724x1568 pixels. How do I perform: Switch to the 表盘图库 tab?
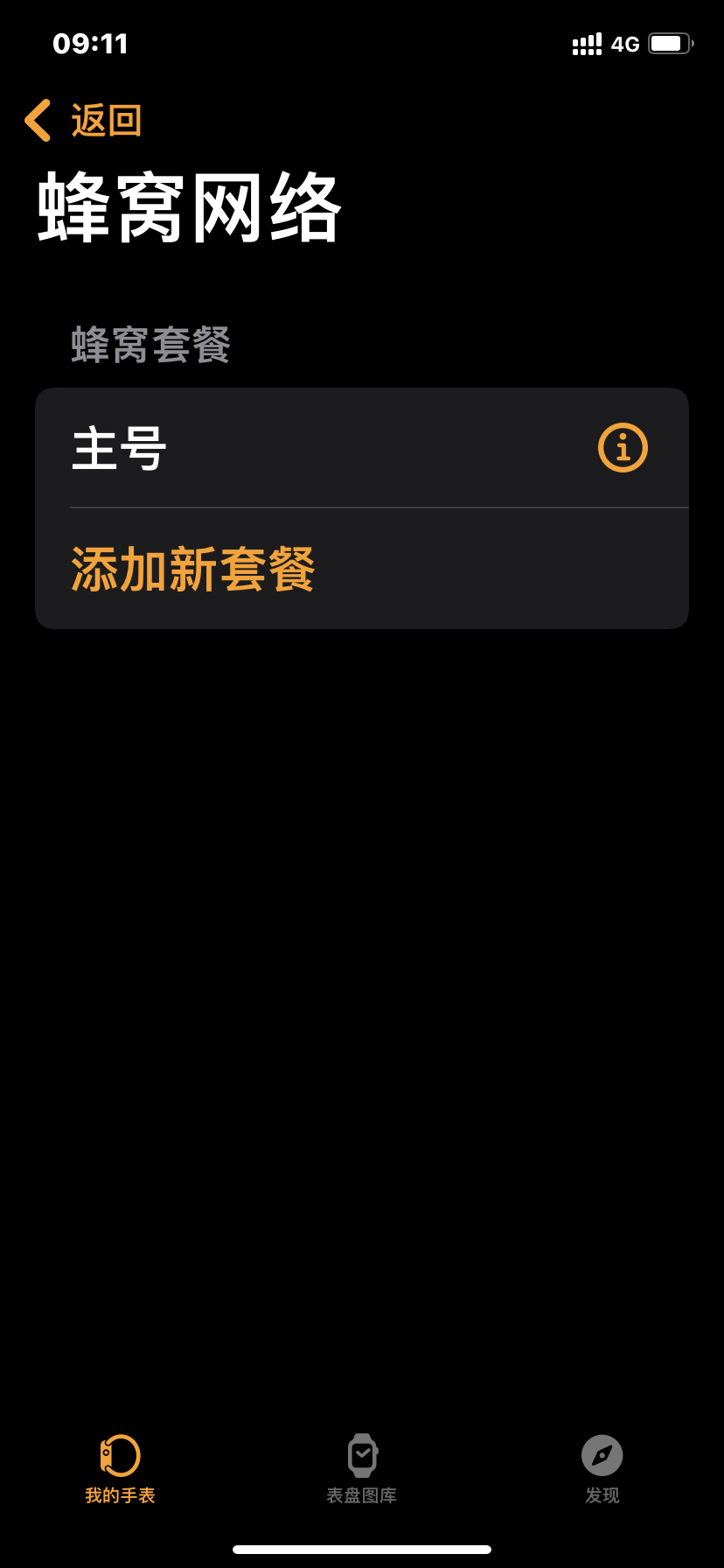362,1468
